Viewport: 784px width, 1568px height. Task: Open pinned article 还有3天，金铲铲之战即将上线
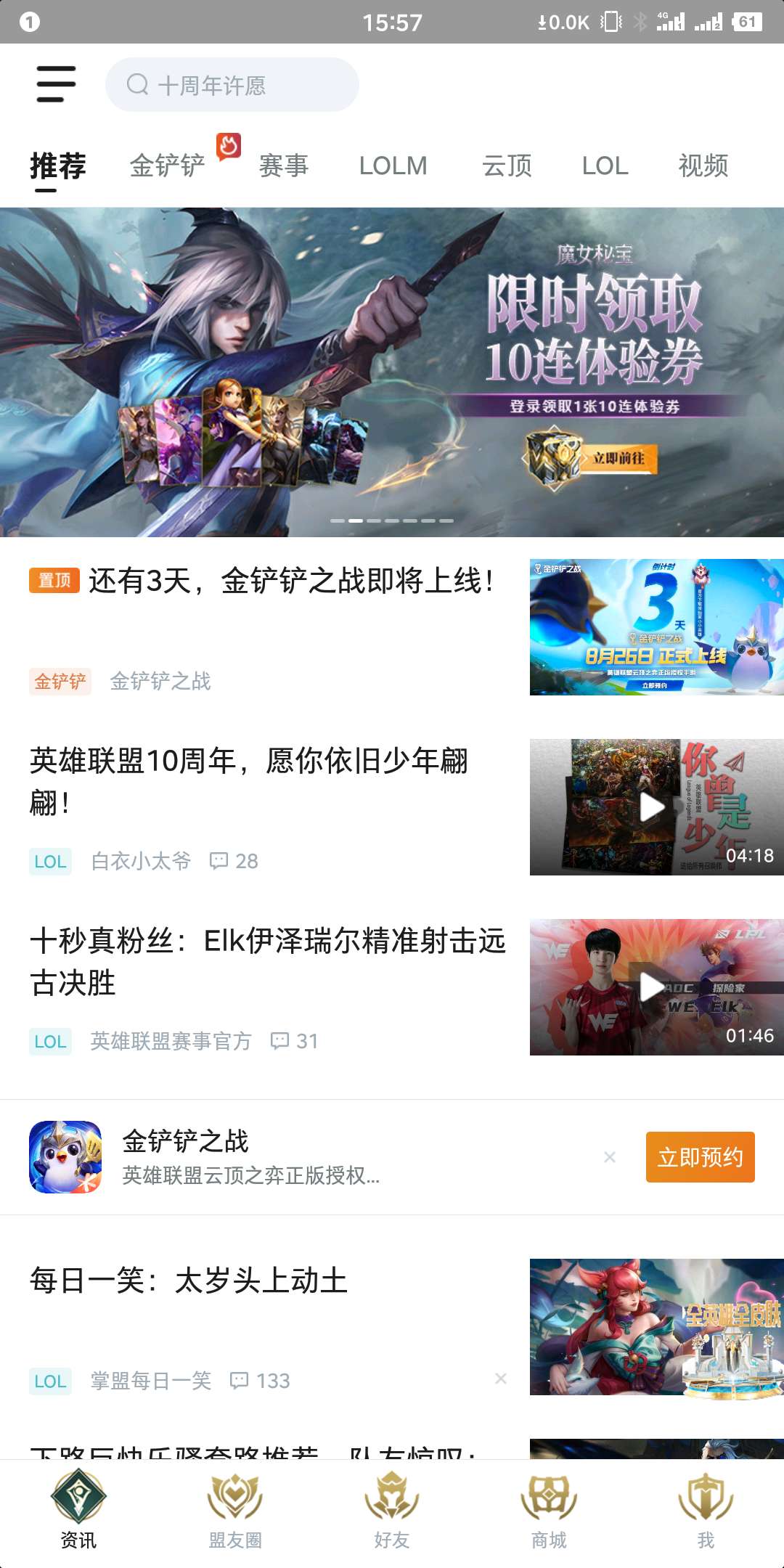click(290, 581)
